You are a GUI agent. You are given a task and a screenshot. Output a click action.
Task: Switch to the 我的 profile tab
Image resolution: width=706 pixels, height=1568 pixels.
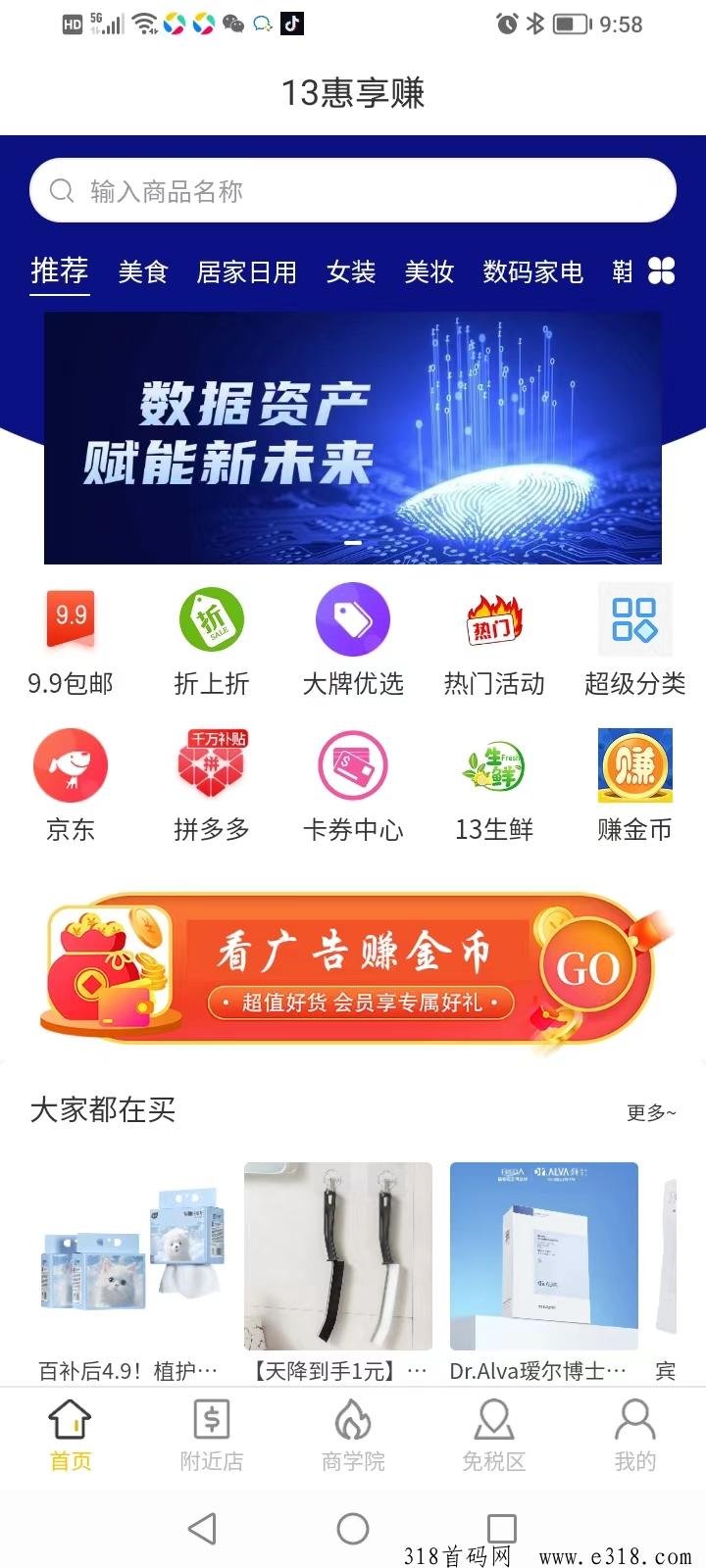634,1436
